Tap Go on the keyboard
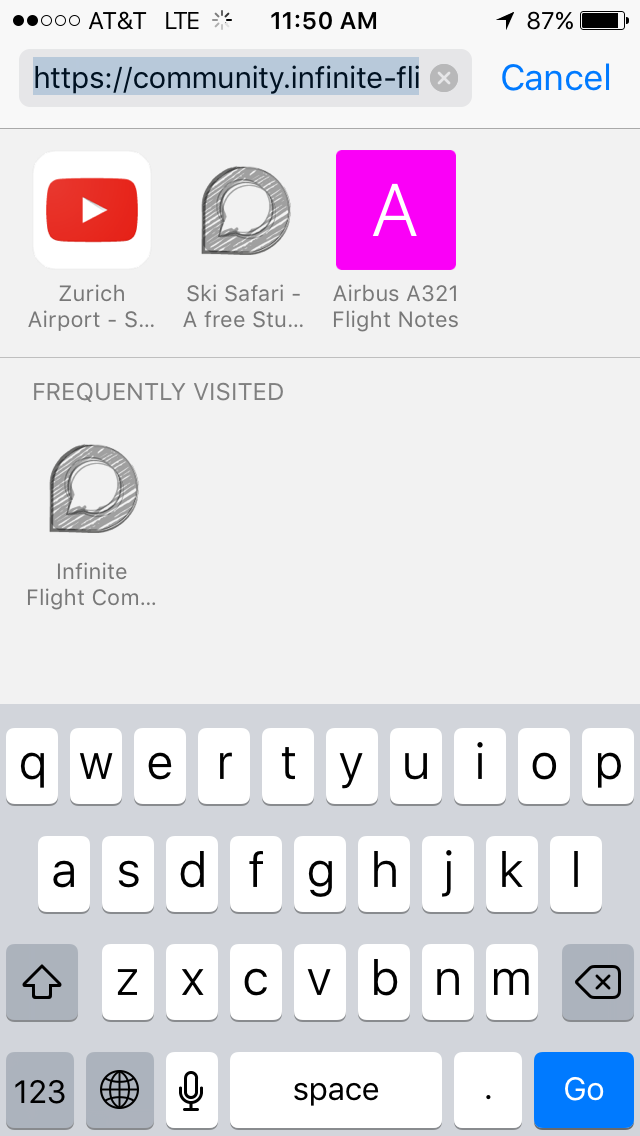 [584, 1089]
